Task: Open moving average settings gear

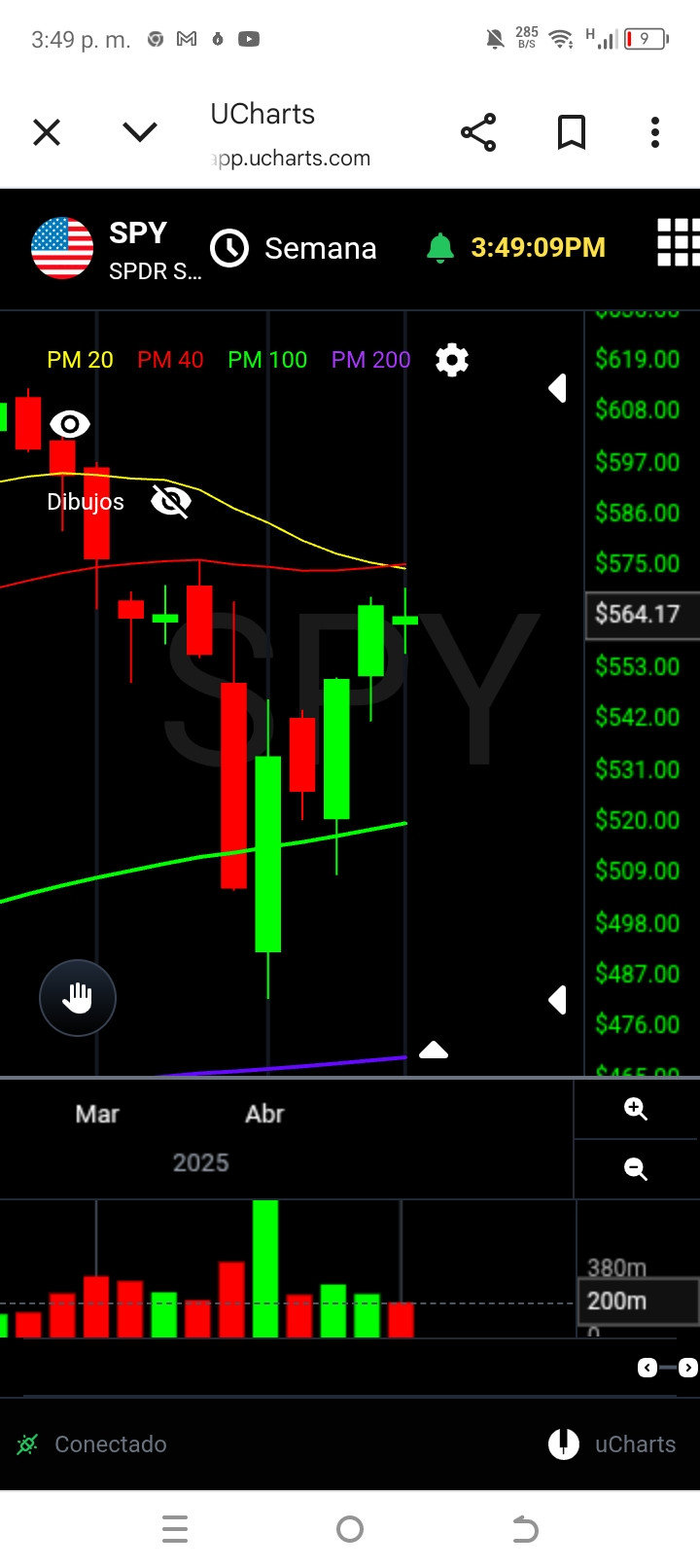Action: click(x=452, y=360)
